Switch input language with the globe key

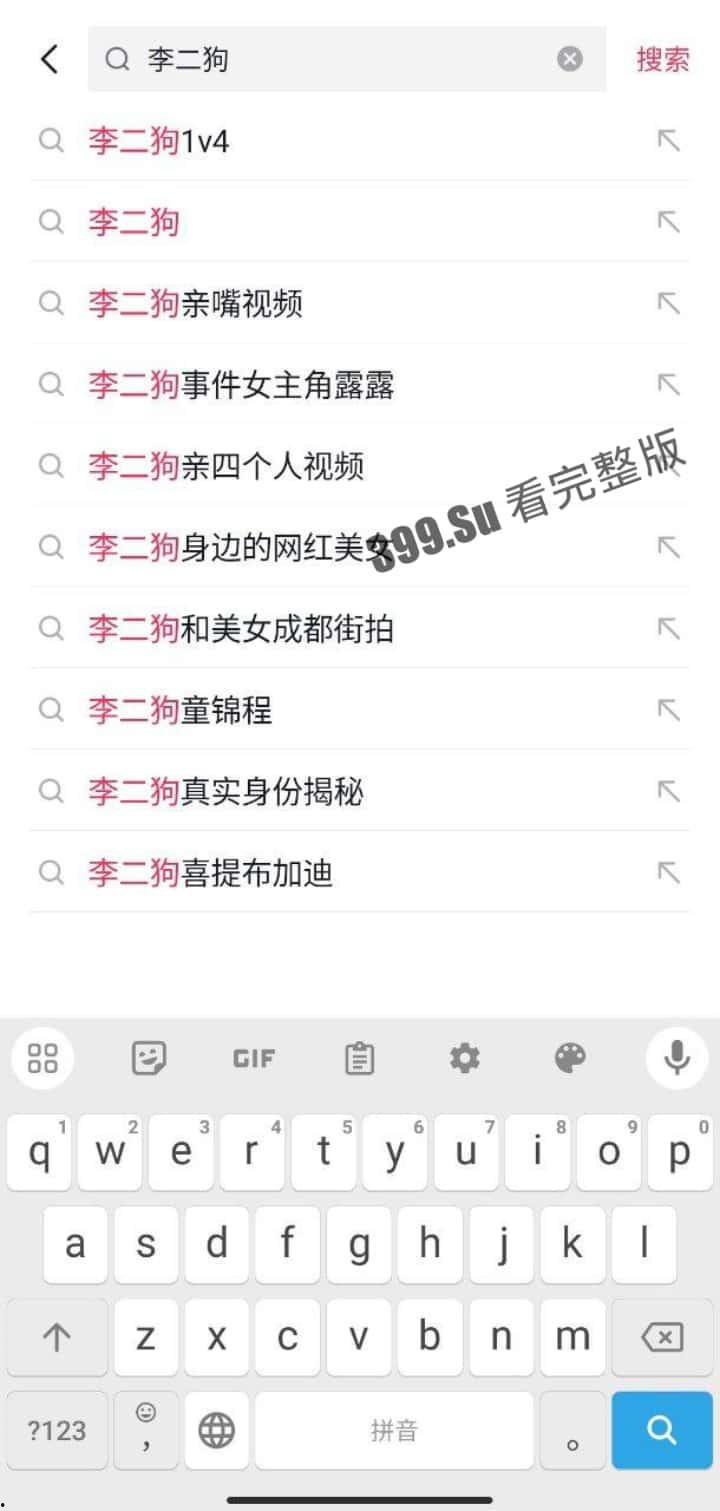pos(216,1430)
